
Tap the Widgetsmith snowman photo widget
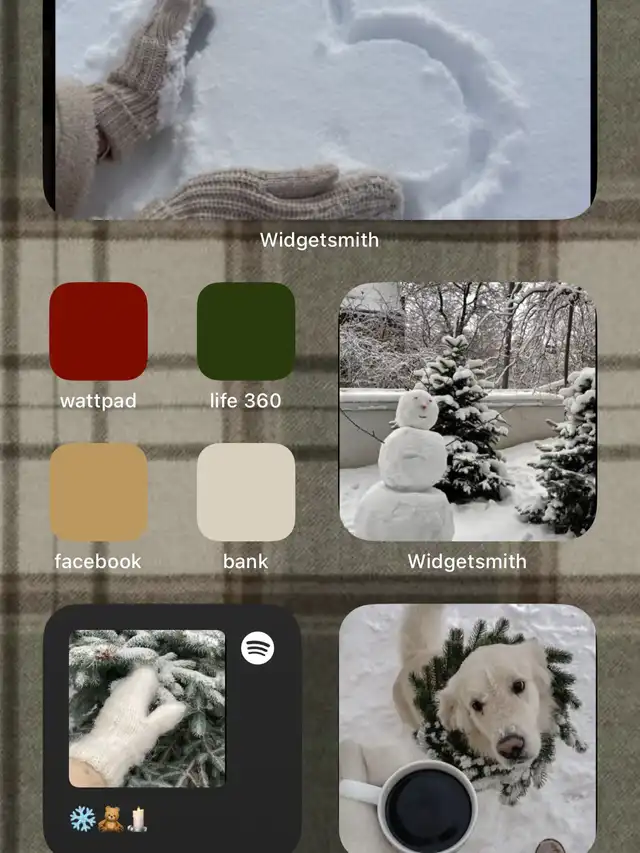point(467,411)
